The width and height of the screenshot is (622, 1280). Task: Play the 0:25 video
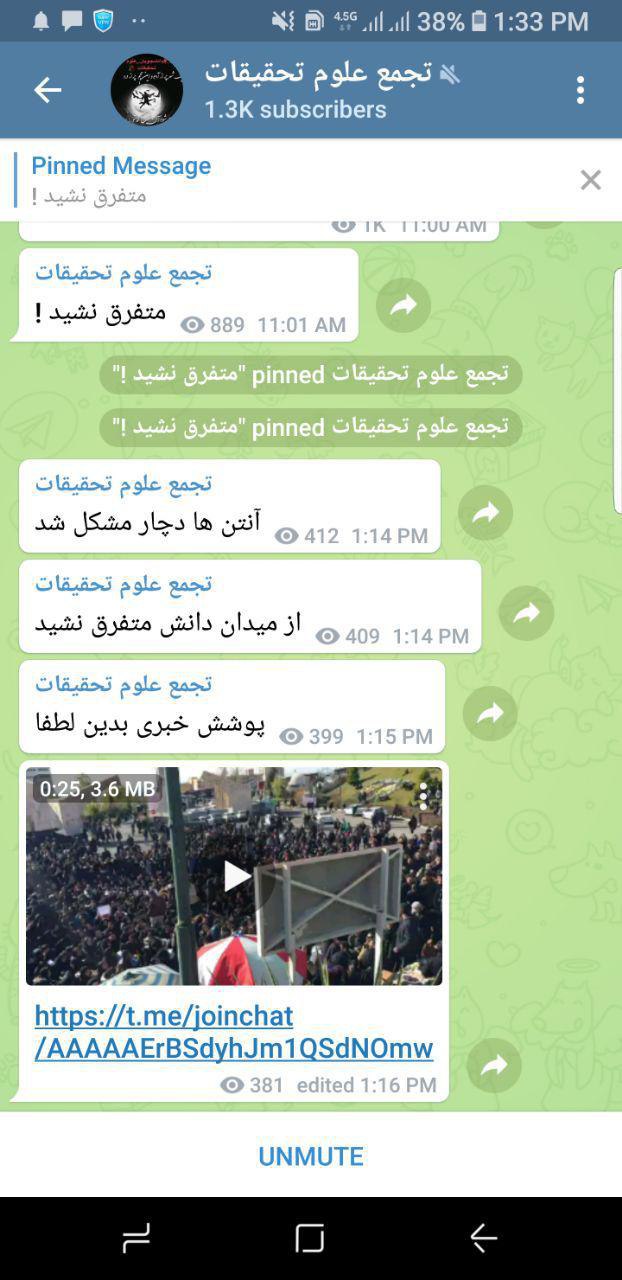coord(236,876)
